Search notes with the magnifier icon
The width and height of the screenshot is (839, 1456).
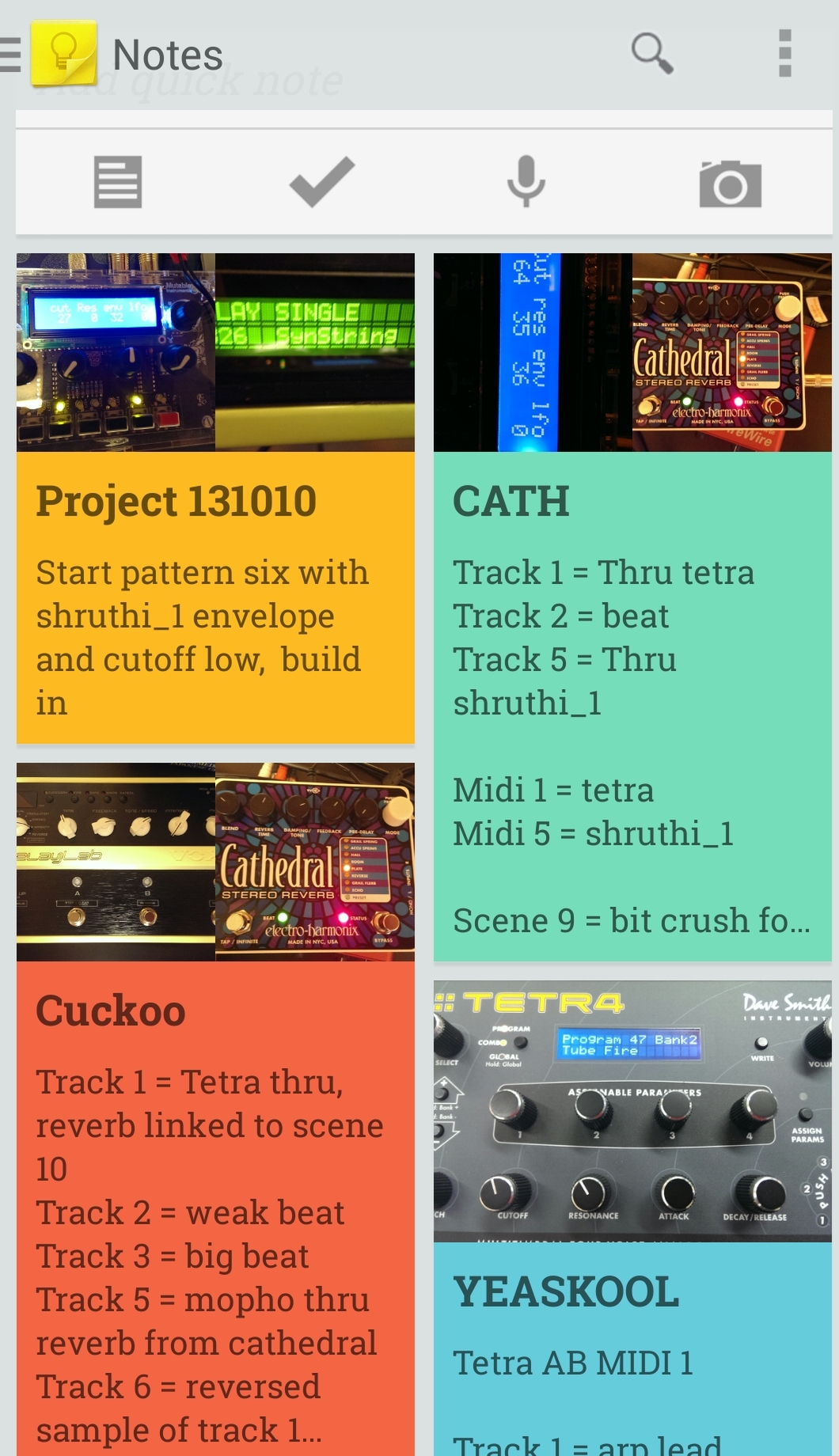[x=652, y=54]
